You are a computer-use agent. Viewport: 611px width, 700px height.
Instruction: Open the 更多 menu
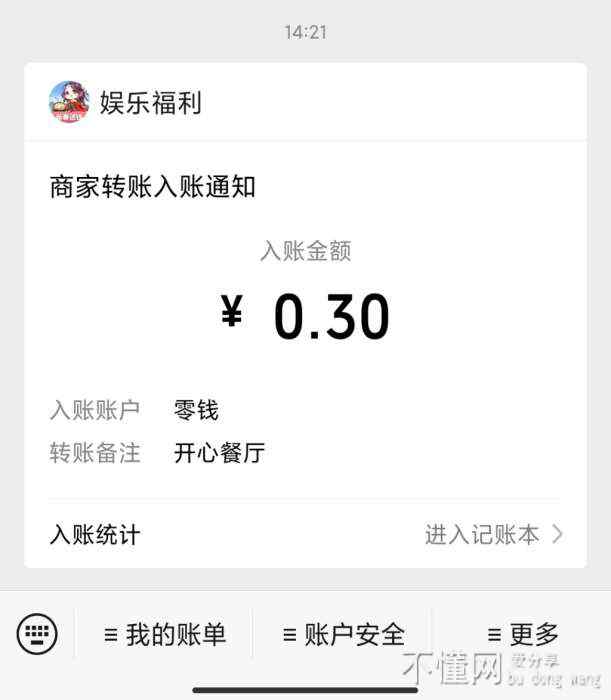[522, 634]
